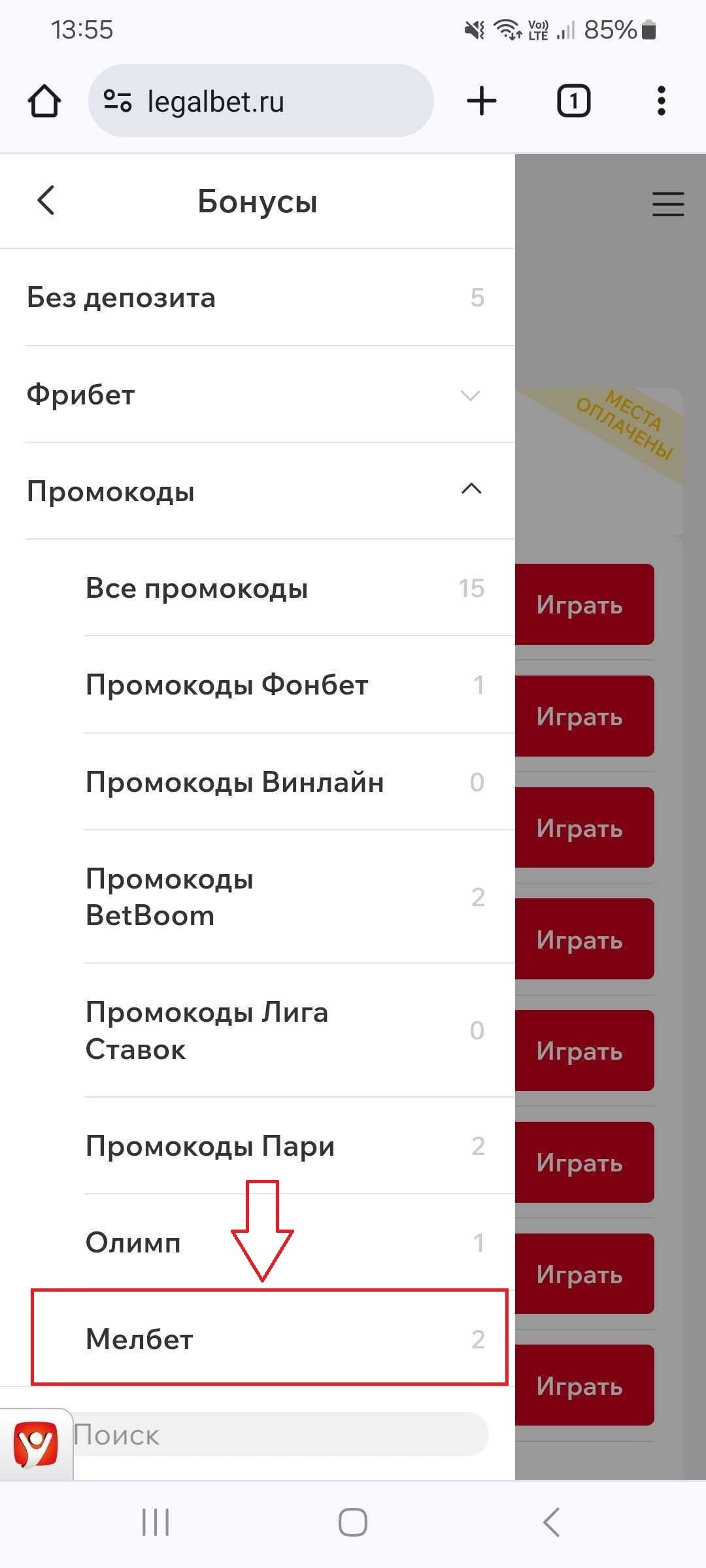Collapse the Промокоды section
The height and width of the screenshot is (1568, 706).
(471, 490)
